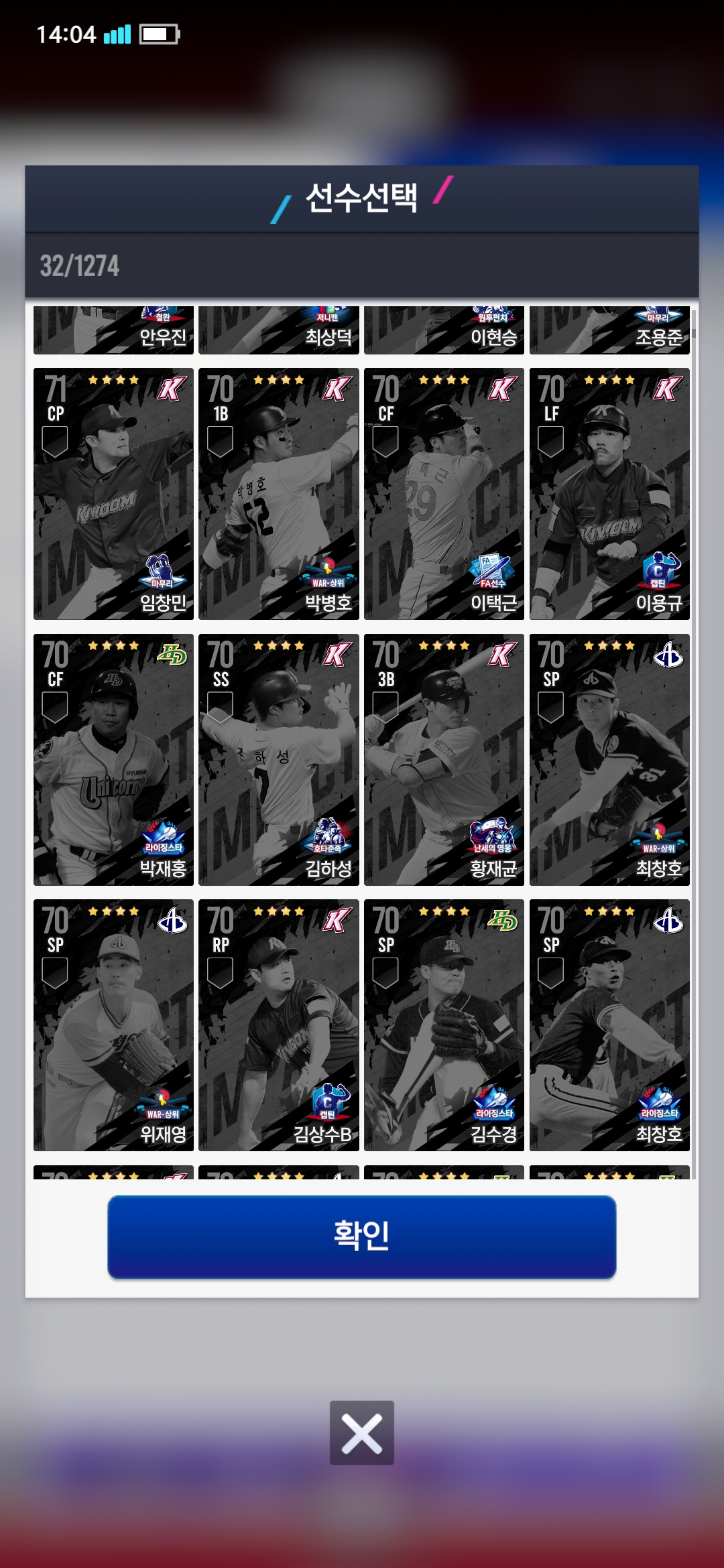Image resolution: width=724 pixels, height=1568 pixels.
Task: Select the 위재영 SP player card
Action: 113,1025
